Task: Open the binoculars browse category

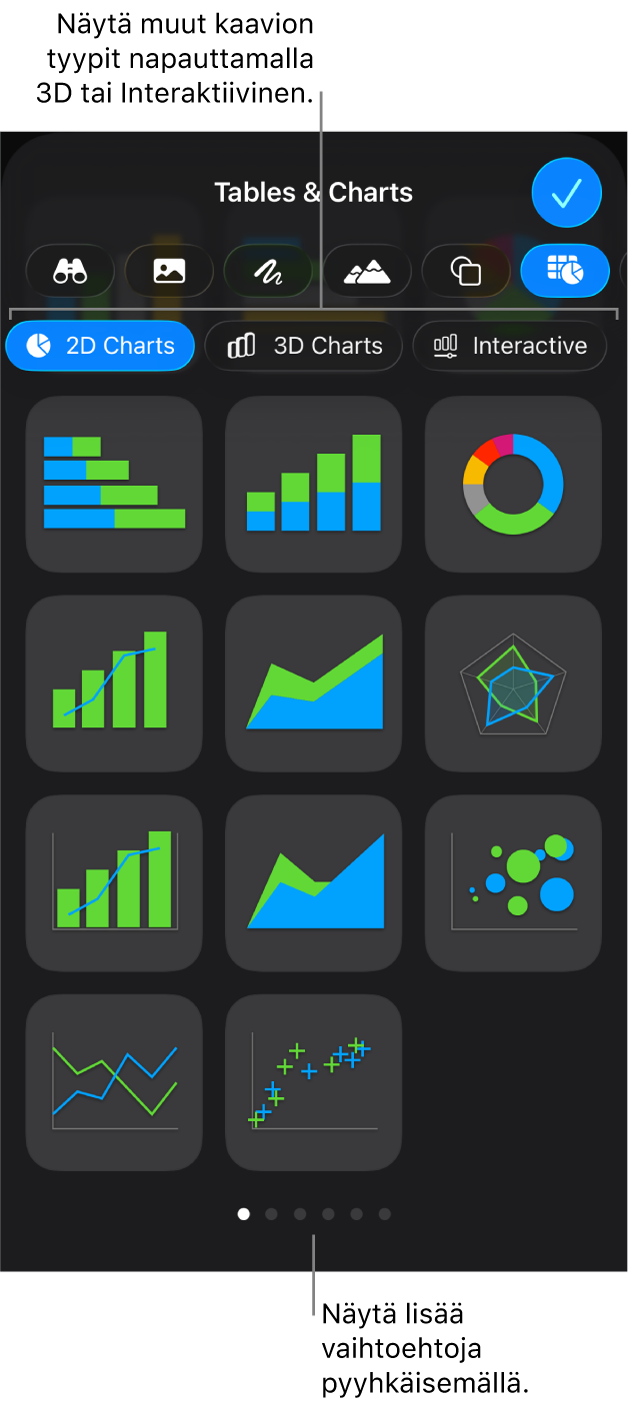Action: click(x=70, y=271)
